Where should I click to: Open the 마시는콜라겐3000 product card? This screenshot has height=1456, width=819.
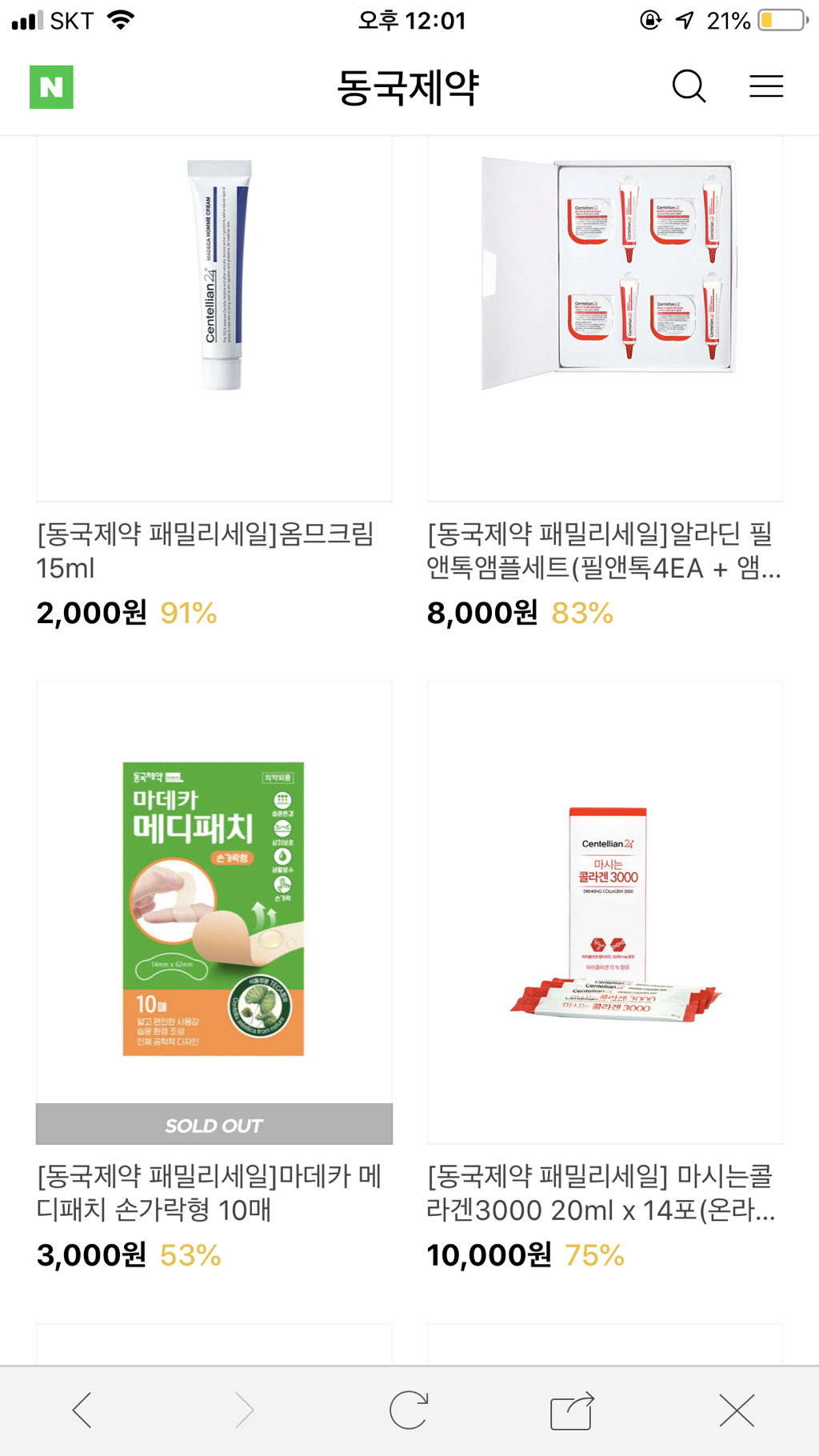click(x=605, y=912)
